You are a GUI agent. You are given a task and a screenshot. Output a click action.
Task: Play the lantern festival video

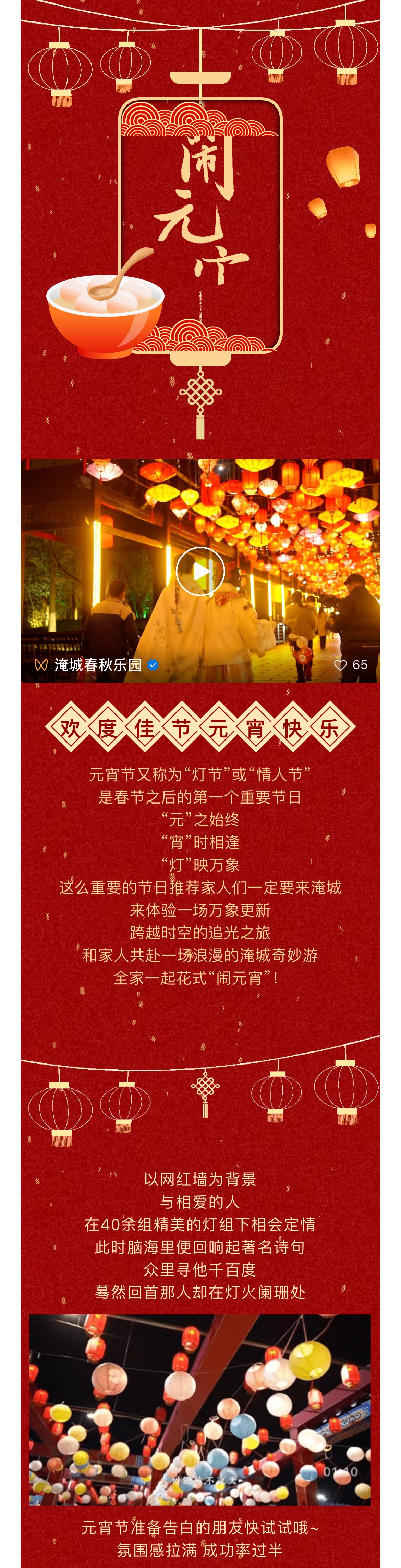pos(200,571)
